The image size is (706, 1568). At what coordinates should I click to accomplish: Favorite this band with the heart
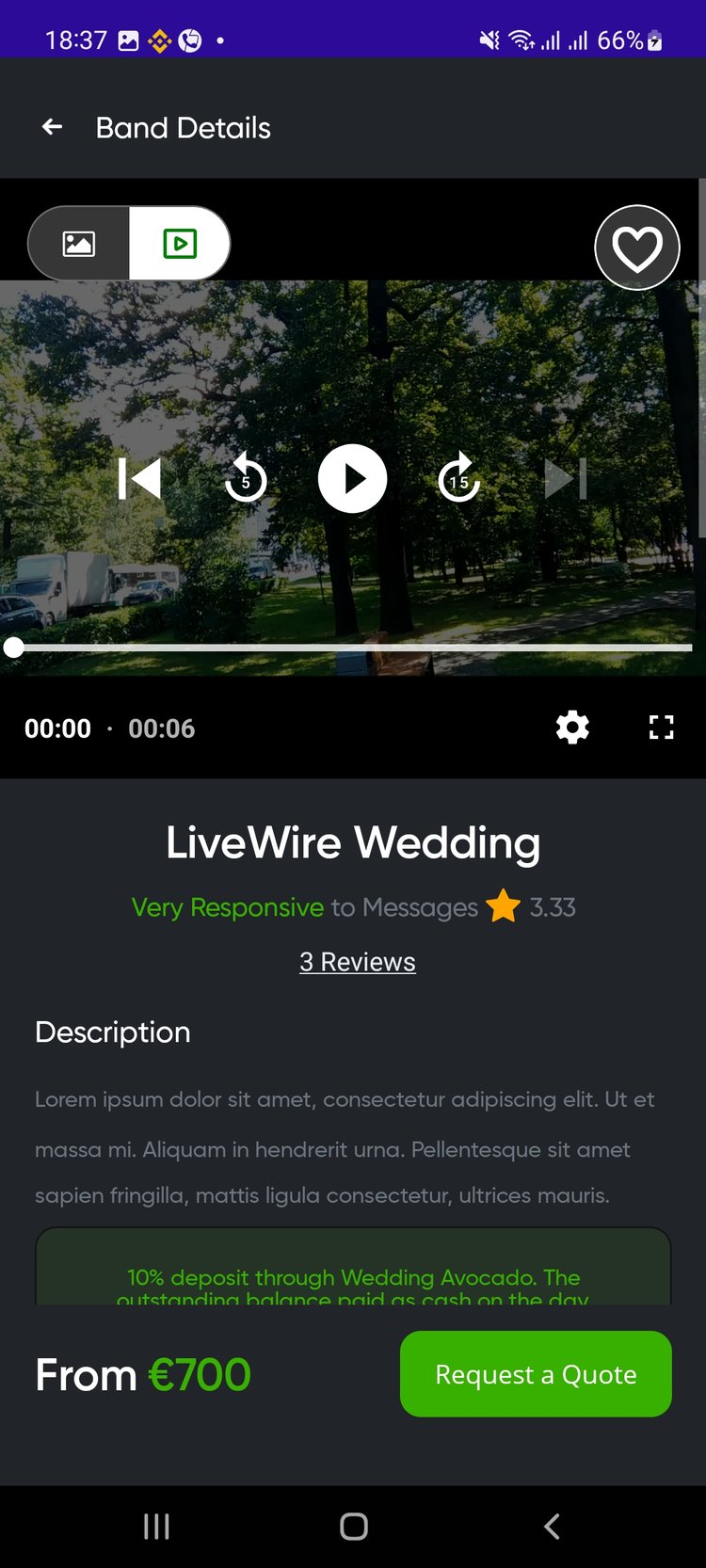click(x=637, y=248)
